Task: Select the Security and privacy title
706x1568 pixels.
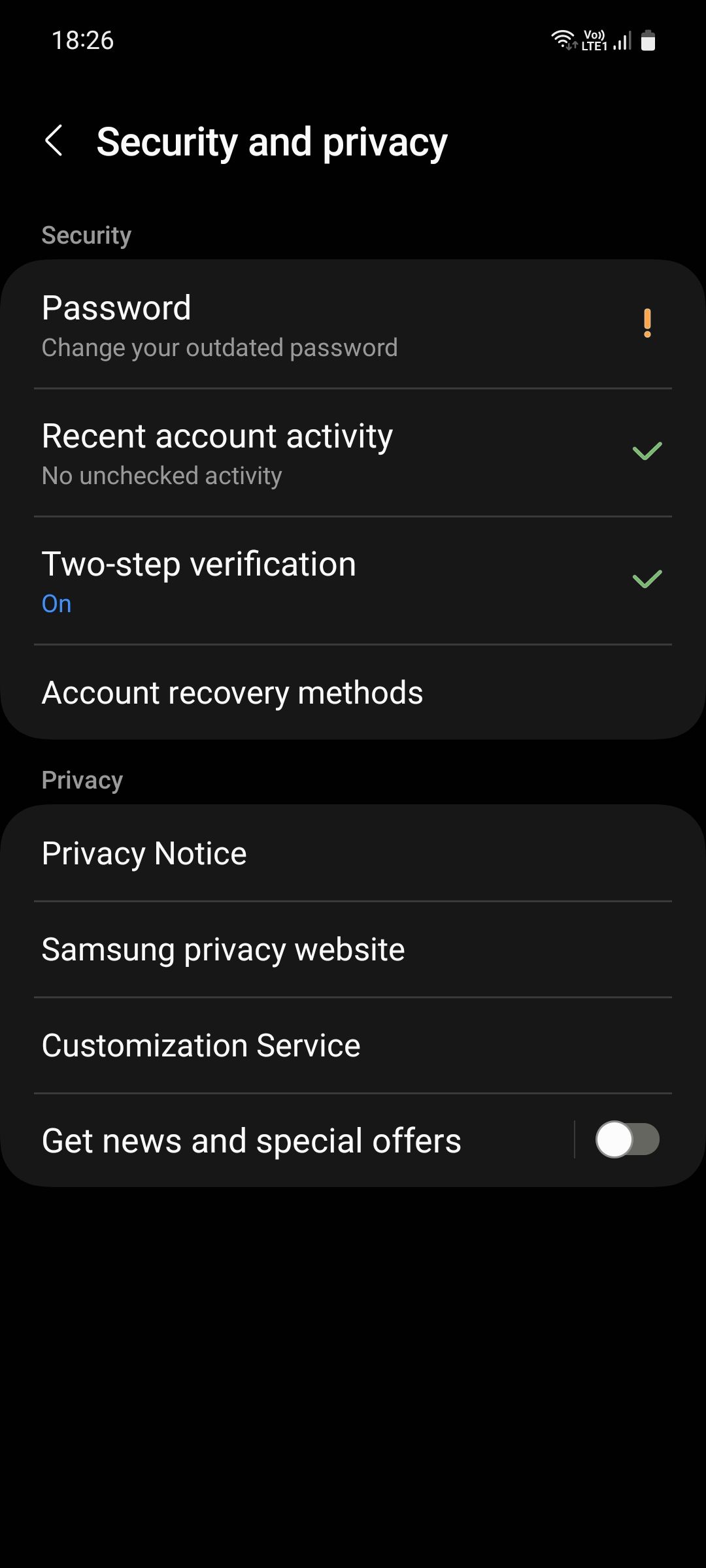Action: tap(272, 141)
